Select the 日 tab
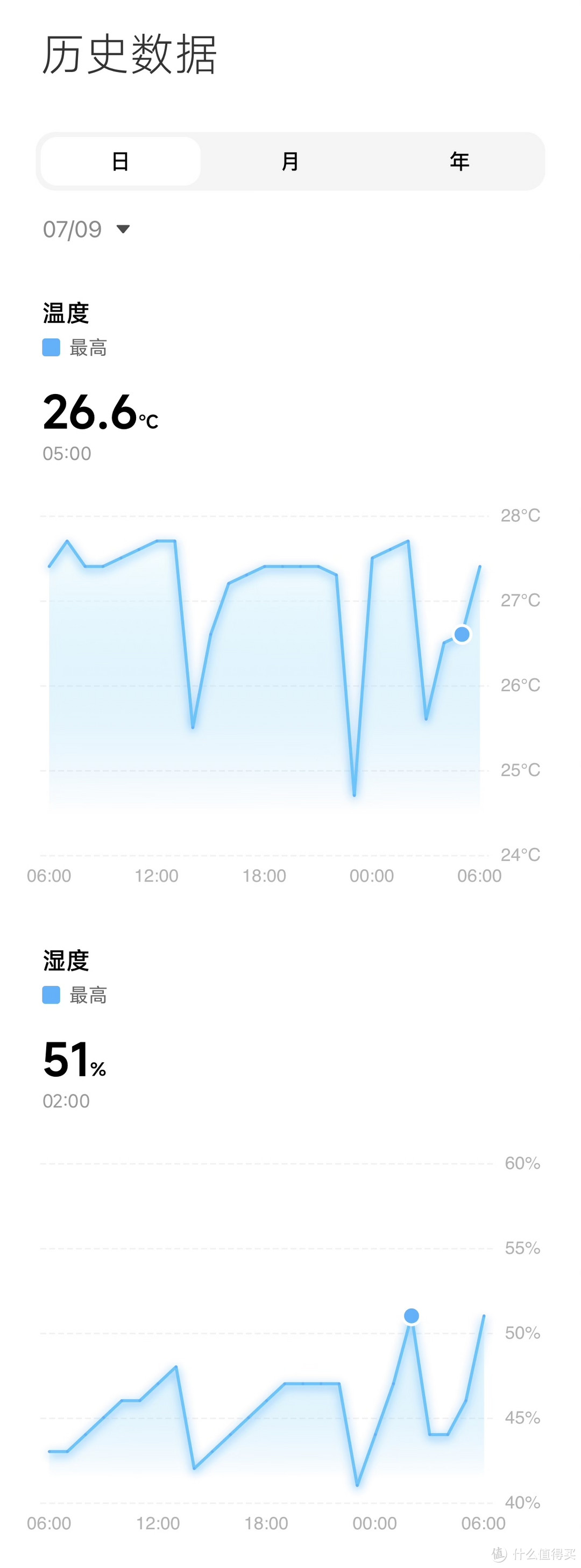 click(120, 161)
